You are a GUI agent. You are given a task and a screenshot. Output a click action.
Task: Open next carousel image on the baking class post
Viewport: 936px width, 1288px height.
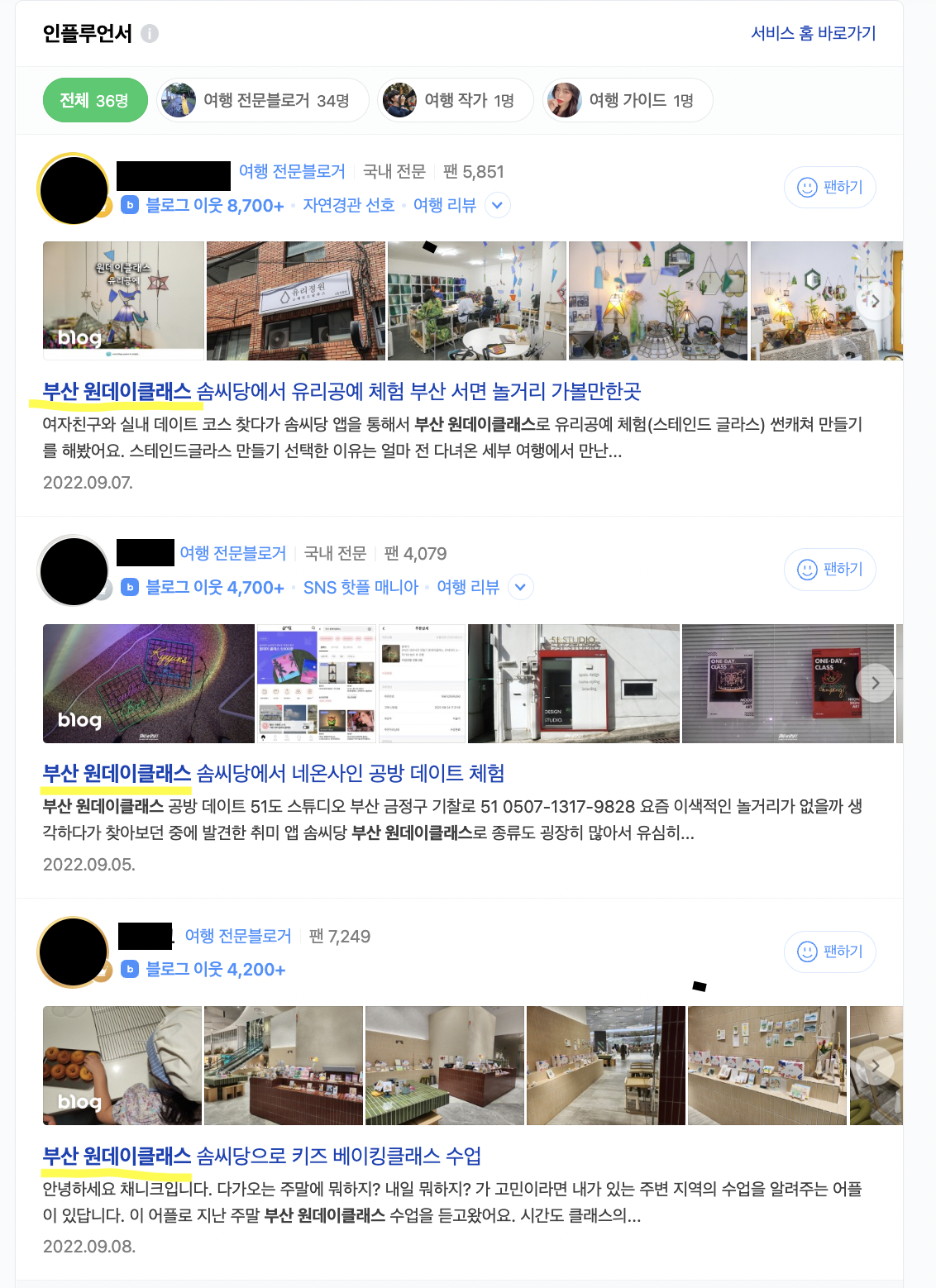(x=874, y=1065)
